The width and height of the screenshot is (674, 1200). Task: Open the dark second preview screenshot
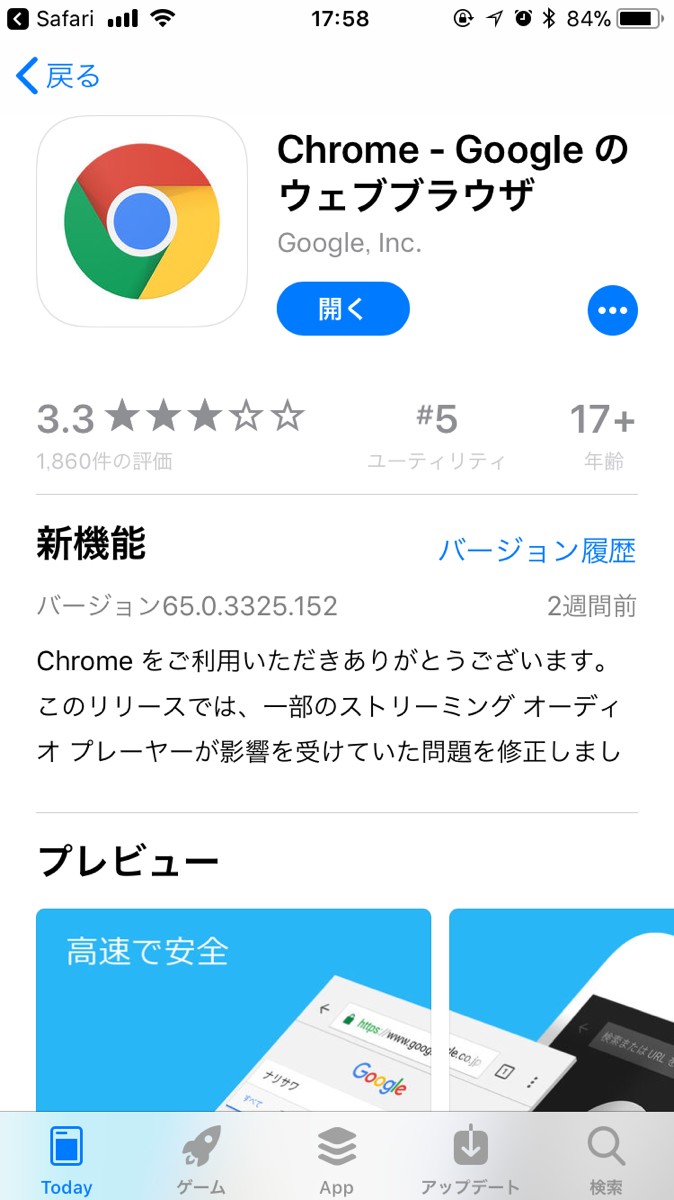[560, 1010]
